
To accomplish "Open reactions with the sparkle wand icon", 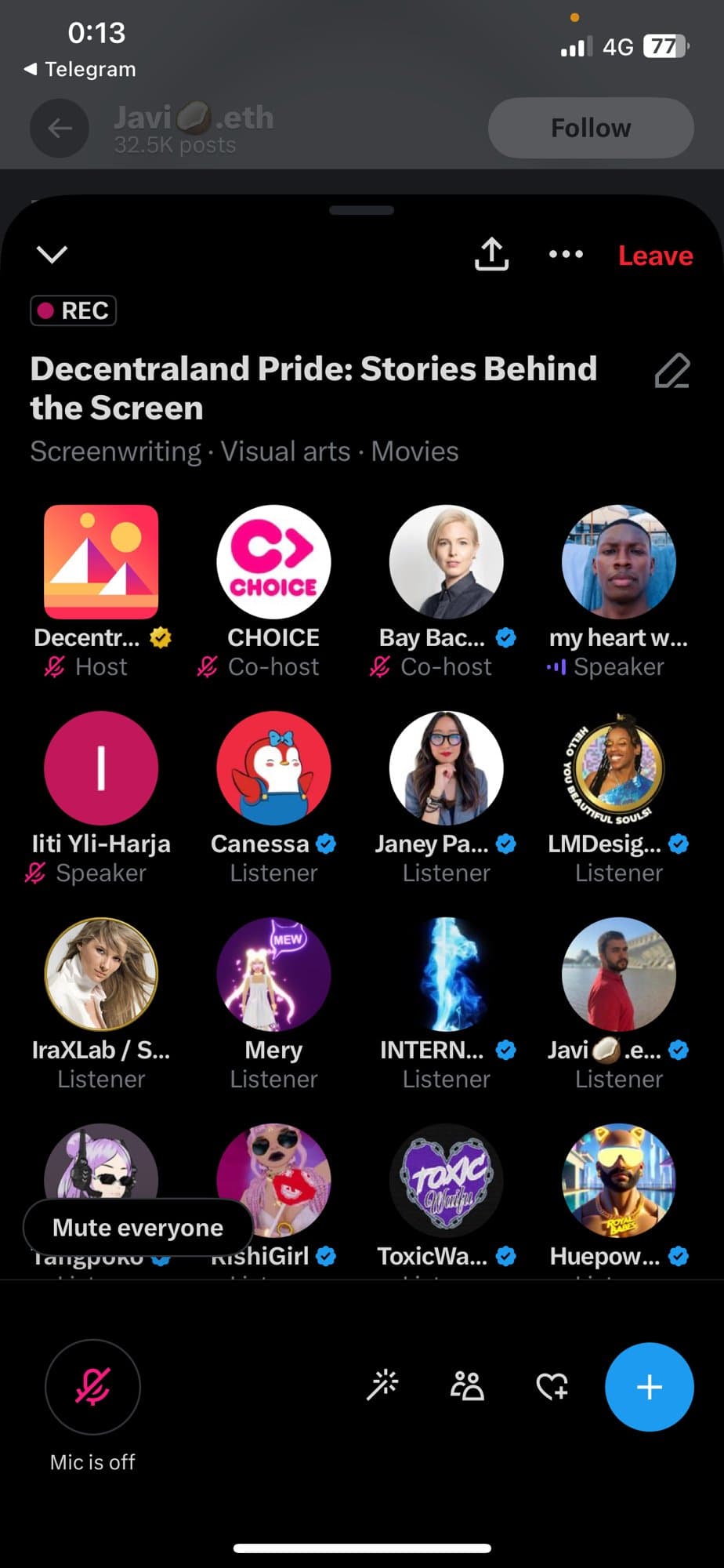I will point(382,1386).
